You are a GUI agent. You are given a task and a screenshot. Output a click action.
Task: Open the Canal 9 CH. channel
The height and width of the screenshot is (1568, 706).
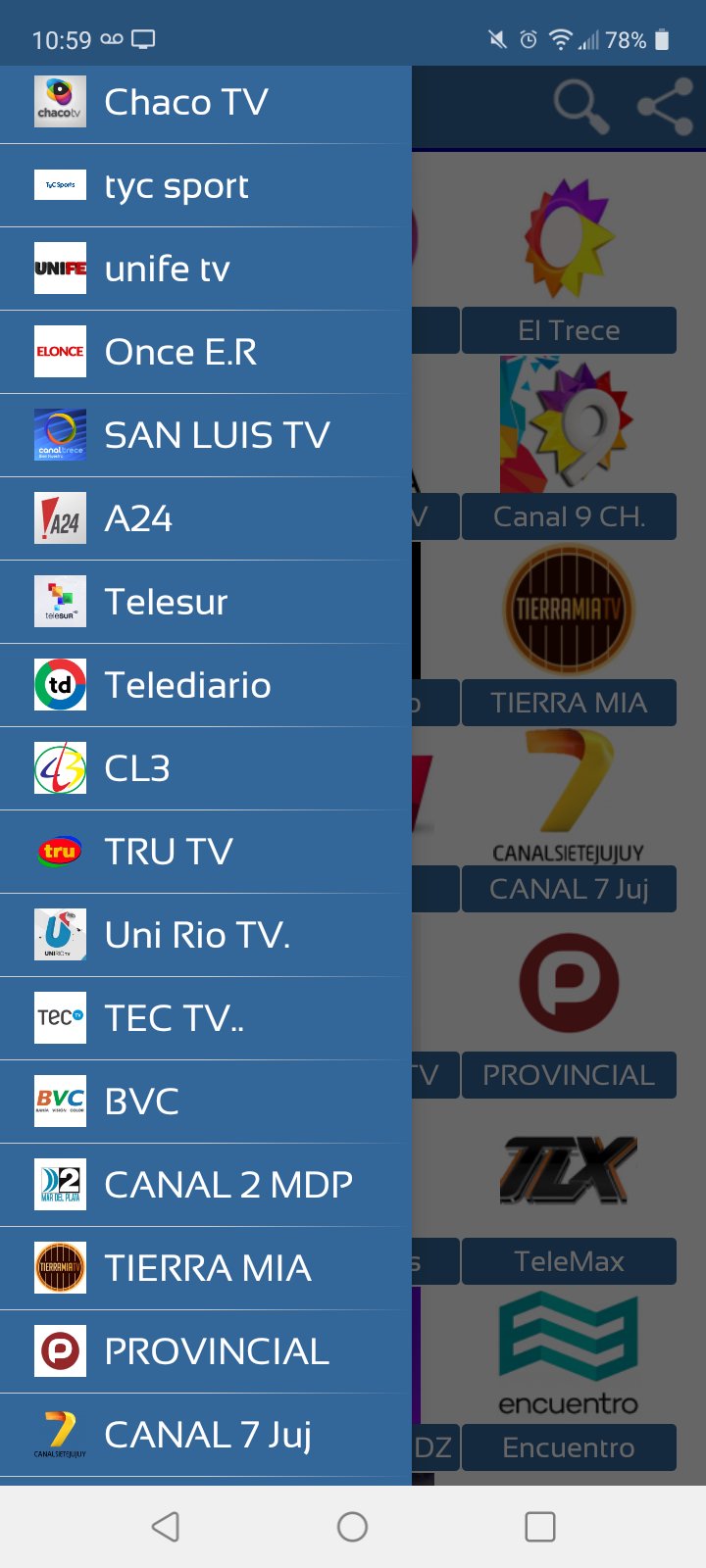pyautogui.click(x=569, y=516)
